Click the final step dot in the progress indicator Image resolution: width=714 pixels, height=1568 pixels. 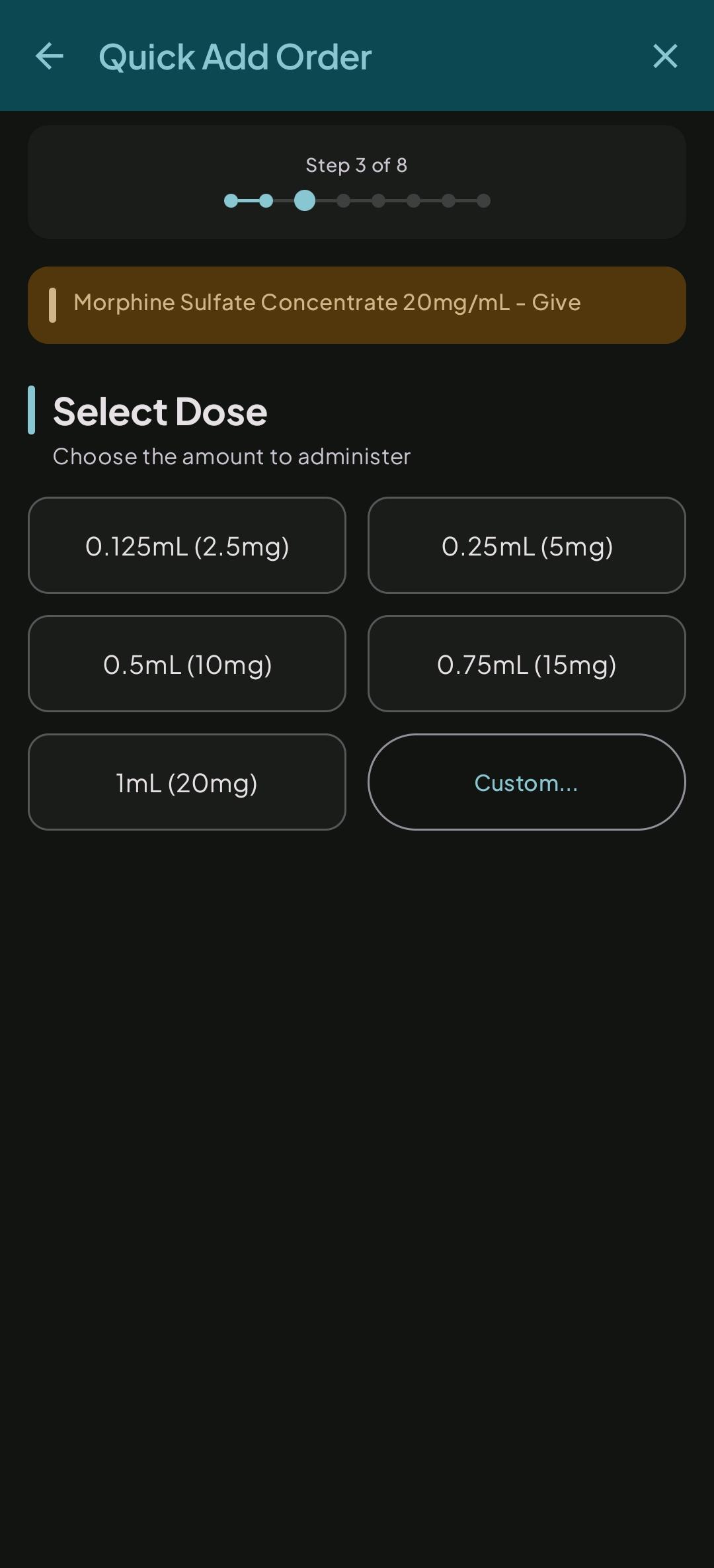pos(485,201)
